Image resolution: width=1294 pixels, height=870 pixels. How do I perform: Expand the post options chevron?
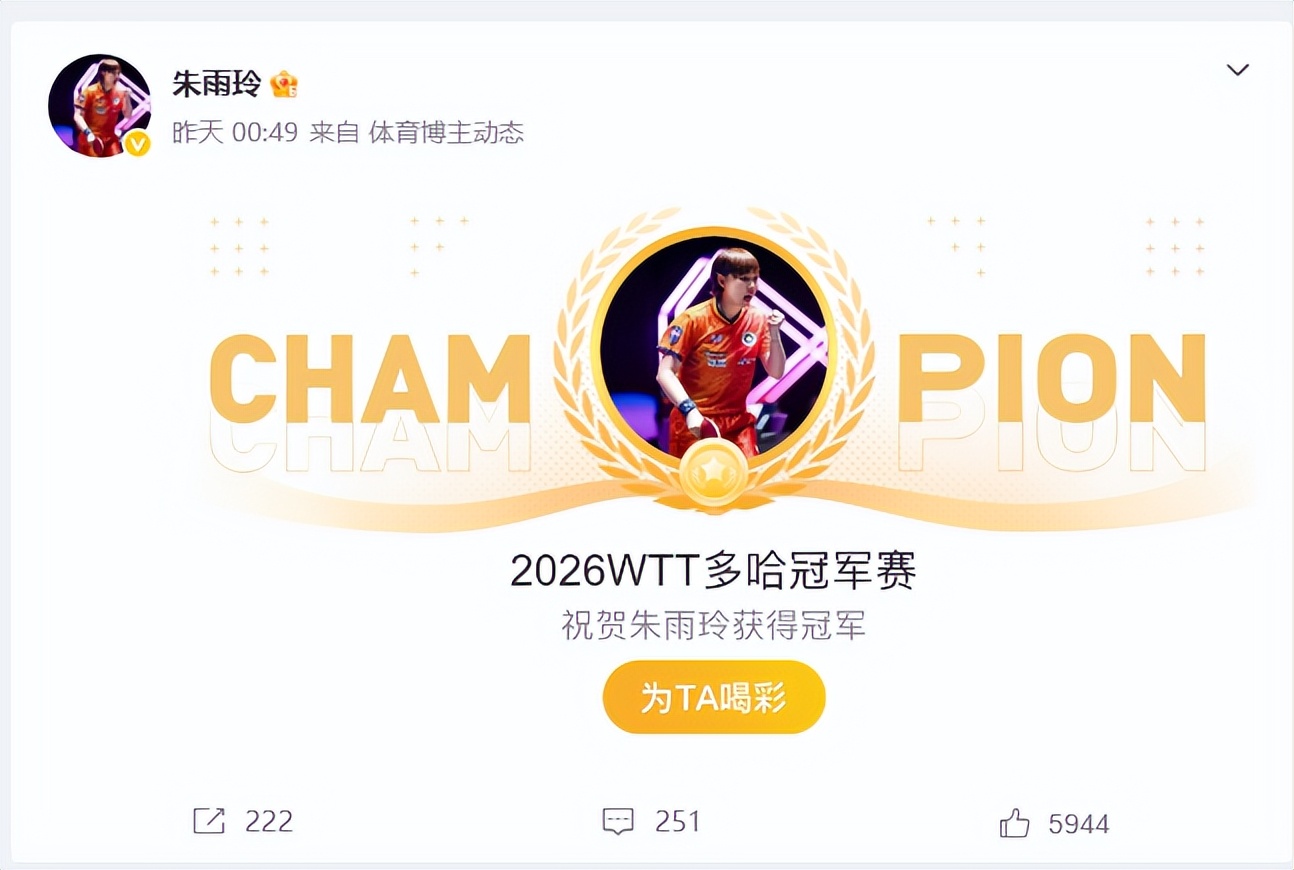point(1237,70)
